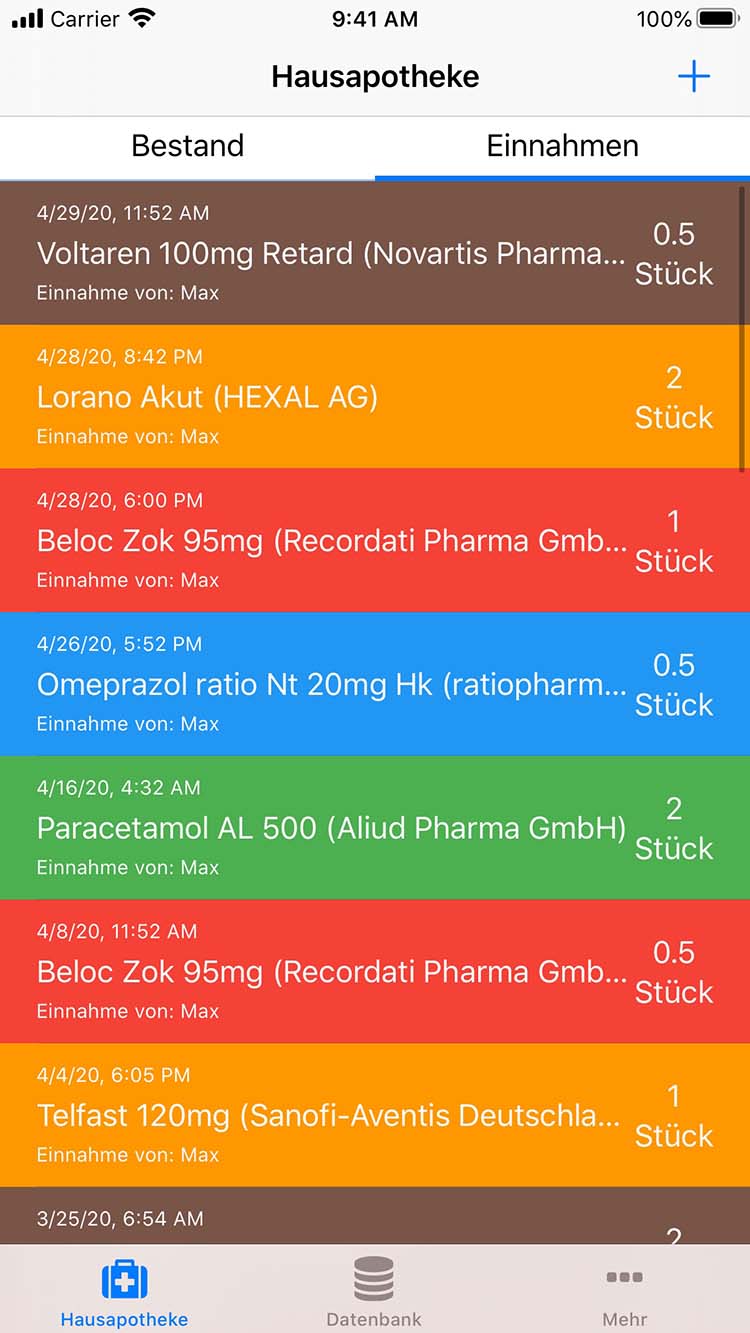This screenshot has width=750, height=1333.
Task: Open the Mehr tab
Action: point(624,1292)
